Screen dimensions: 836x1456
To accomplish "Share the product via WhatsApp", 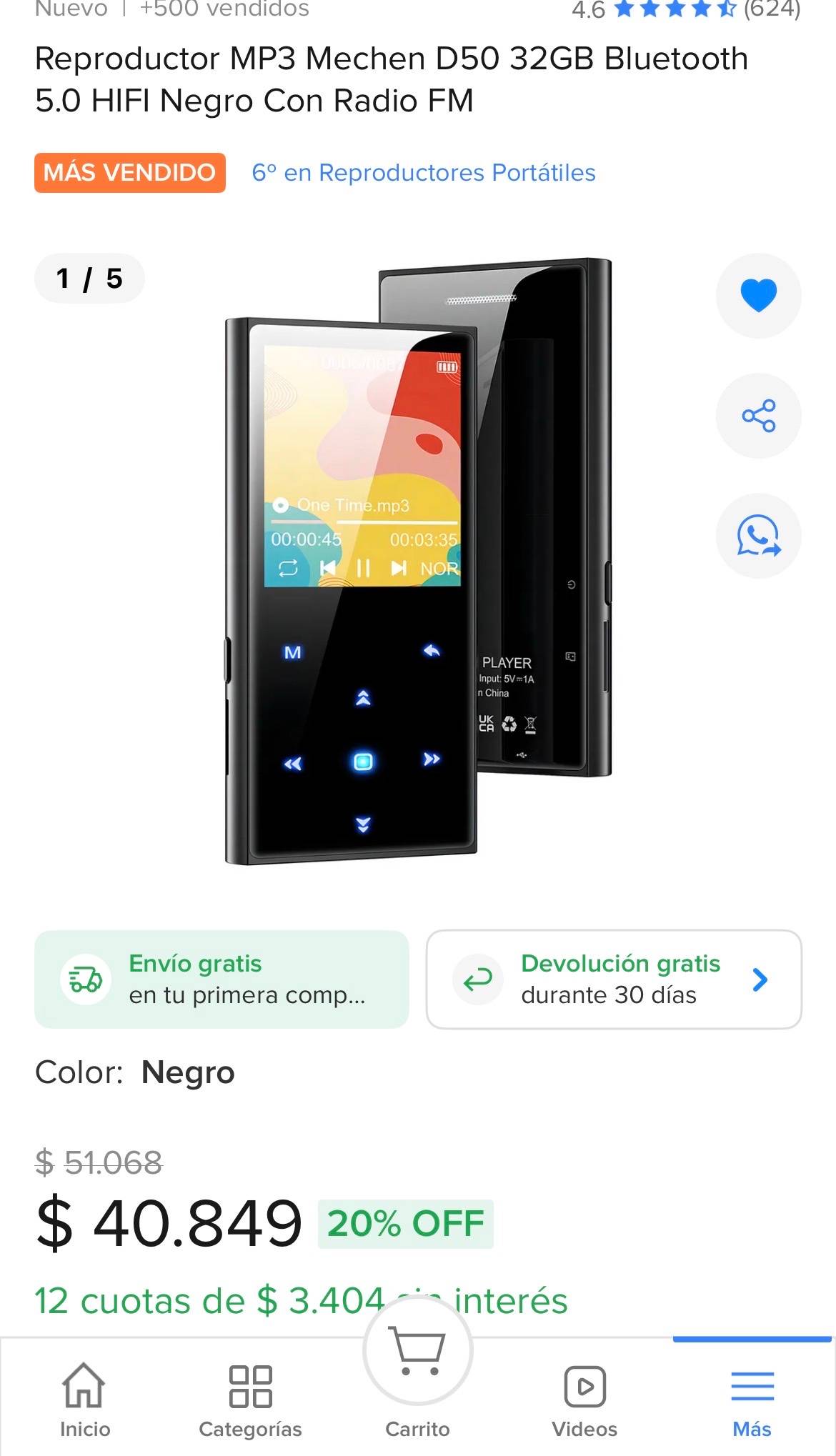I will (x=758, y=536).
